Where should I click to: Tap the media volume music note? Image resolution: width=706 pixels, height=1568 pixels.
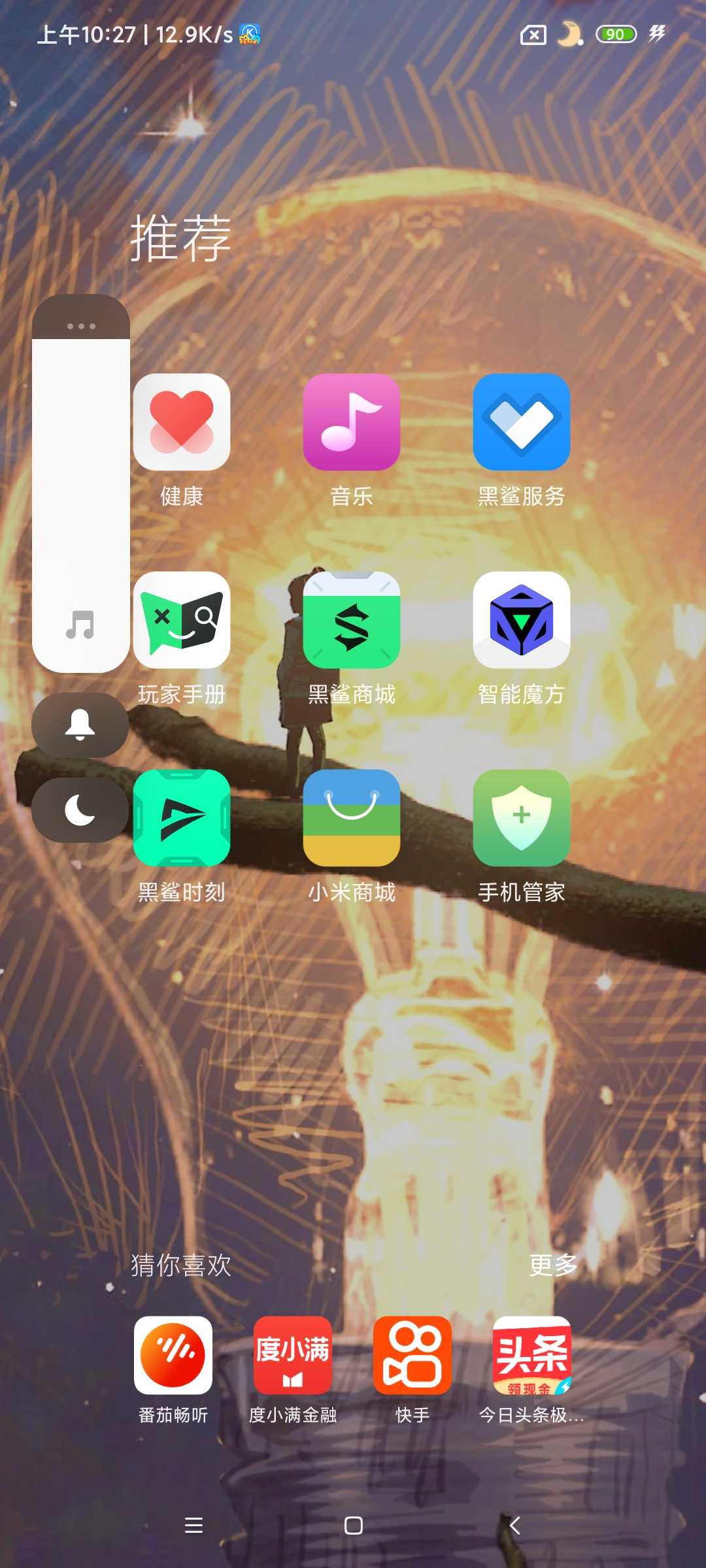pos(80,625)
